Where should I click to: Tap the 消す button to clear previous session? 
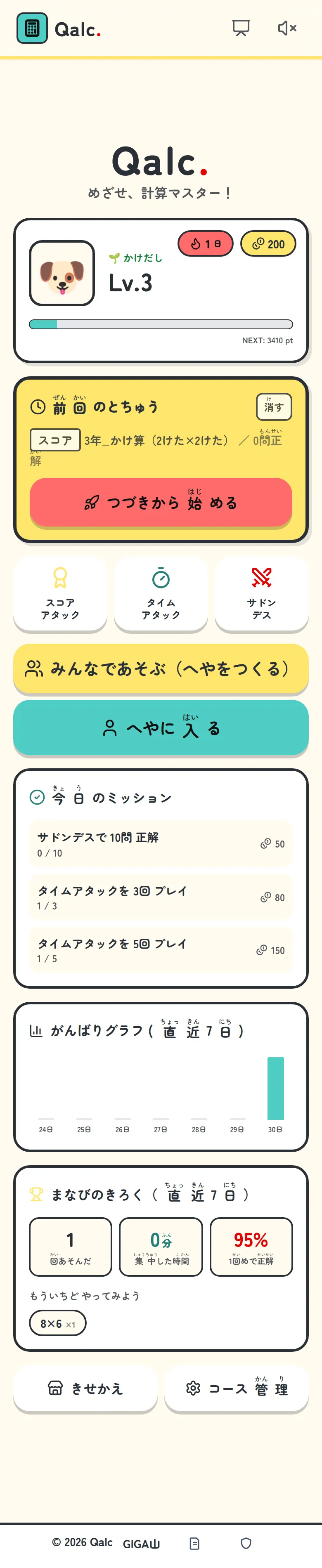pos(274,407)
